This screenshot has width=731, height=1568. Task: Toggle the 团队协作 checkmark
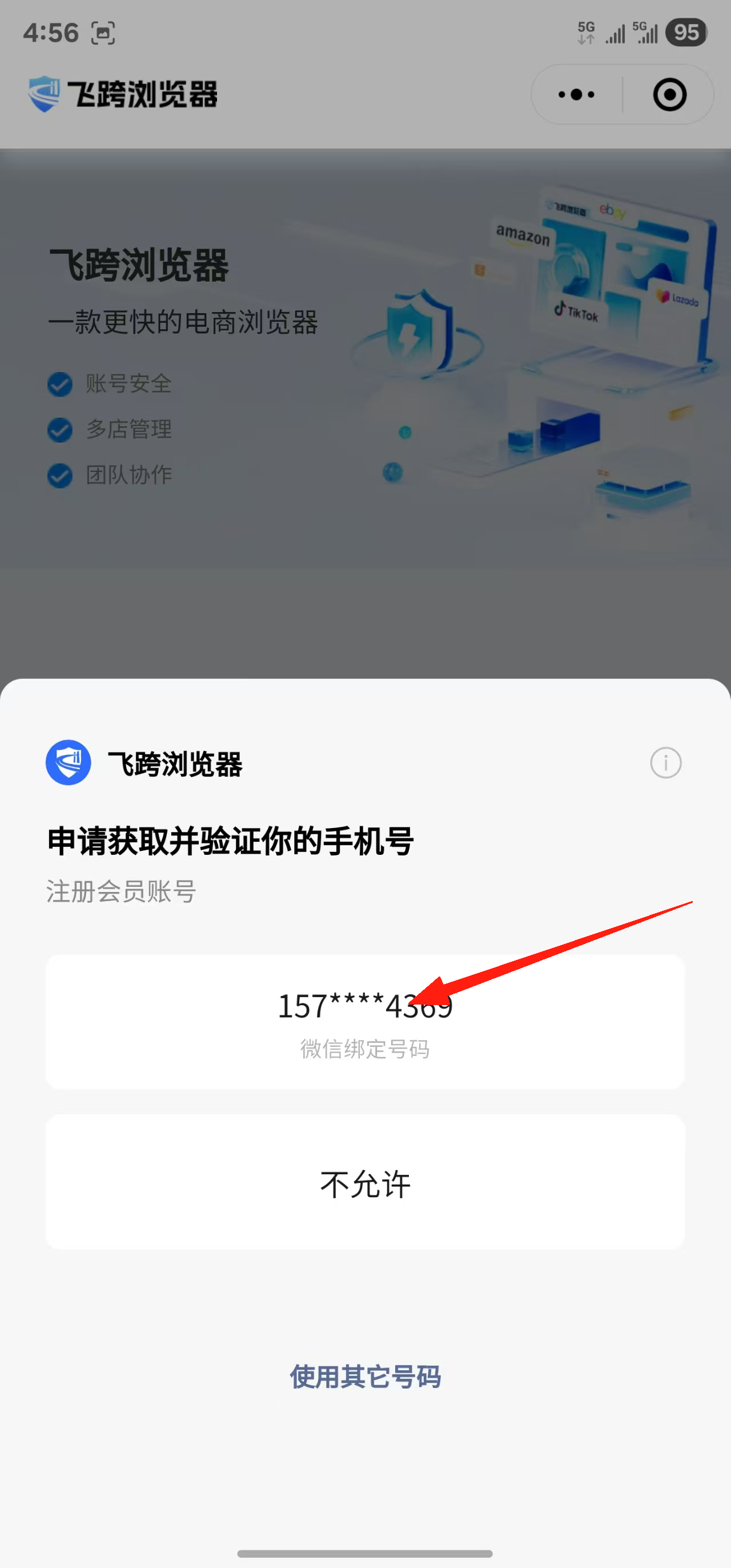coord(59,475)
